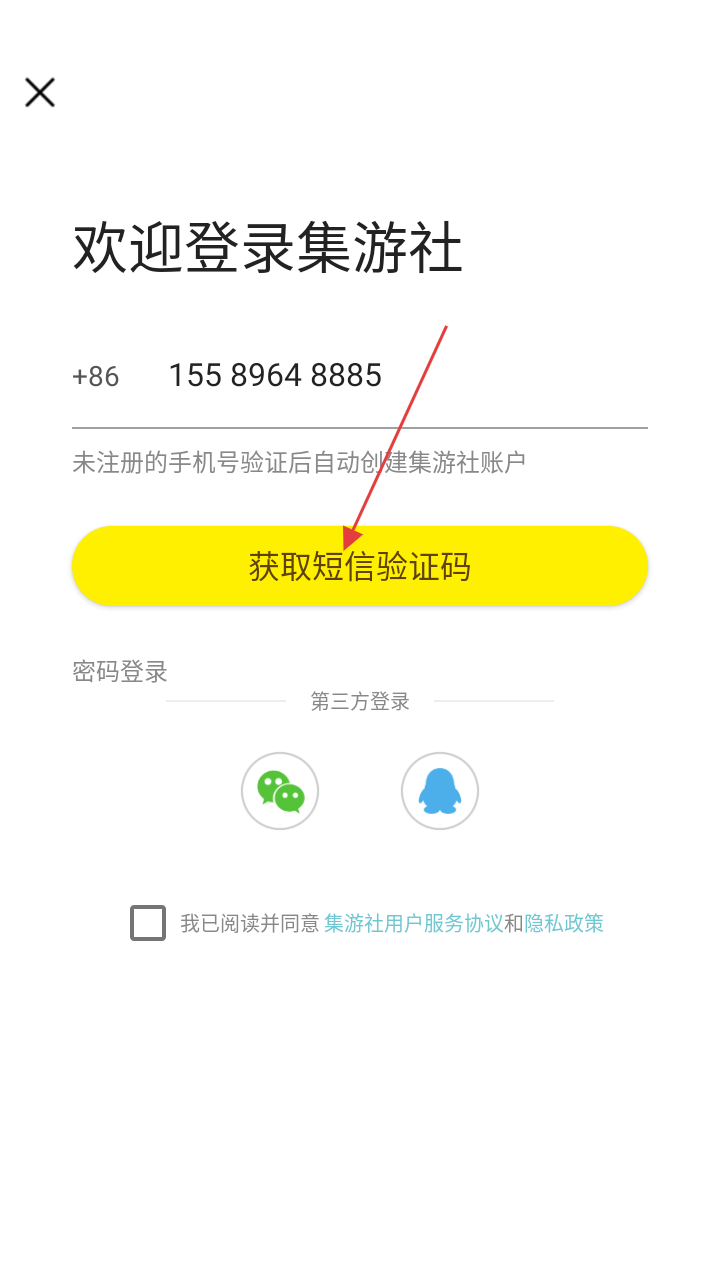This screenshot has height=1280, width=720.
Task: Log in with QQ
Action: point(440,791)
